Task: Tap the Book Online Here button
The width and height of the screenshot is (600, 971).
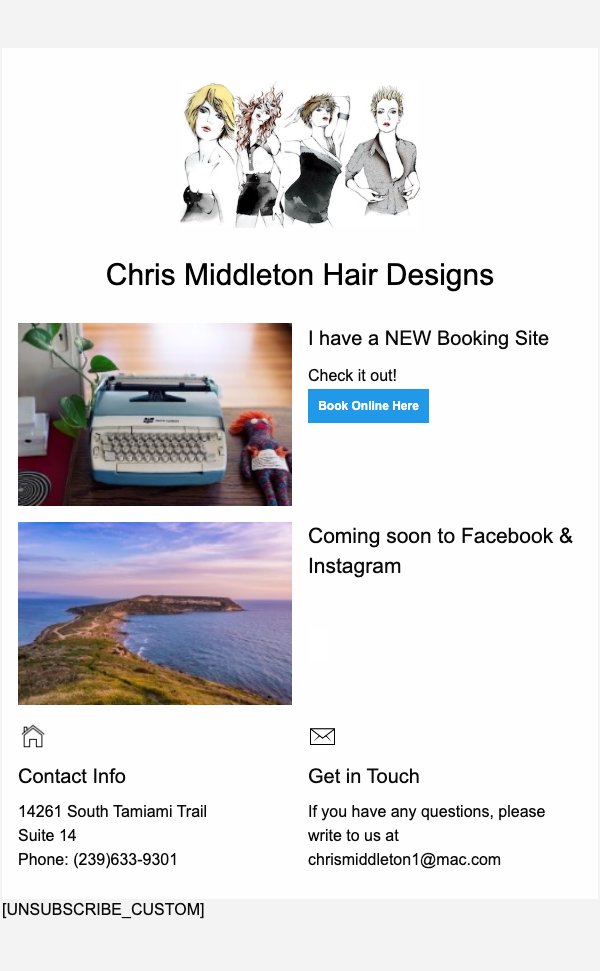Action: pos(368,406)
